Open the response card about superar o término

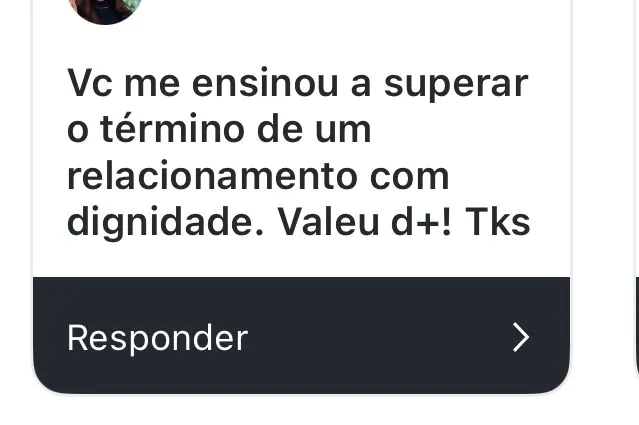tap(298, 153)
